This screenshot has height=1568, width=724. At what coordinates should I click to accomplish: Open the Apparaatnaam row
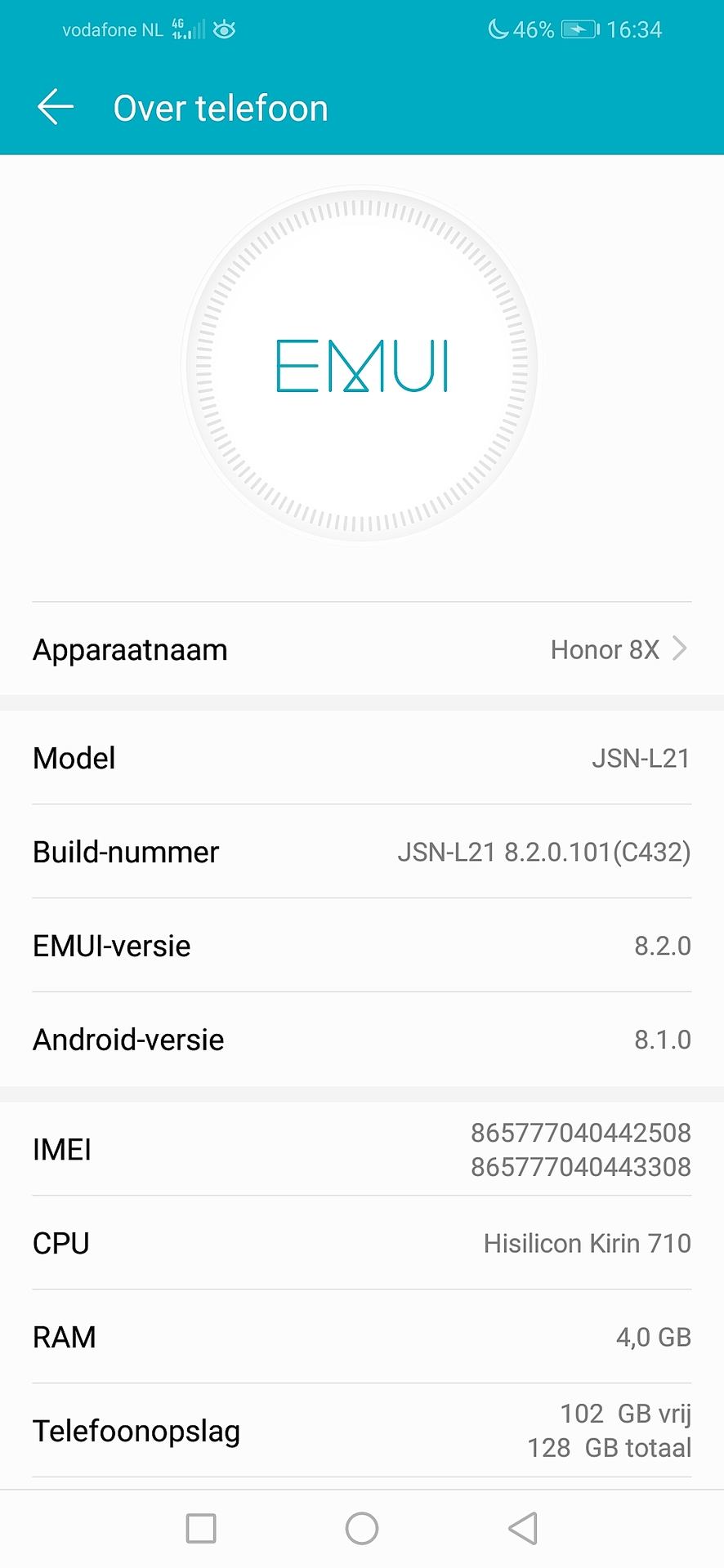[362, 649]
